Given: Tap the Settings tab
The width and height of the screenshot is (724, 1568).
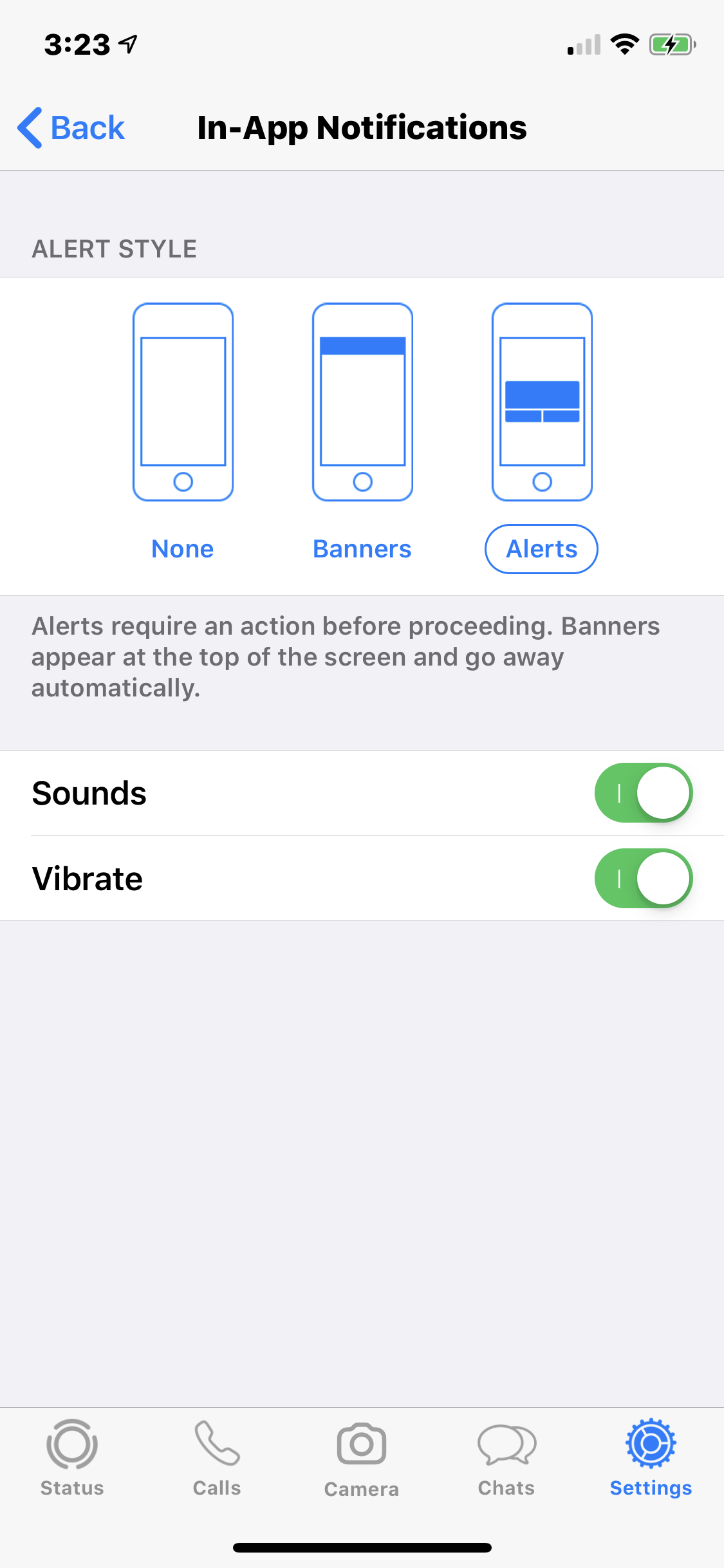Looking at the screenshot, I should (x=651, y=1459).
